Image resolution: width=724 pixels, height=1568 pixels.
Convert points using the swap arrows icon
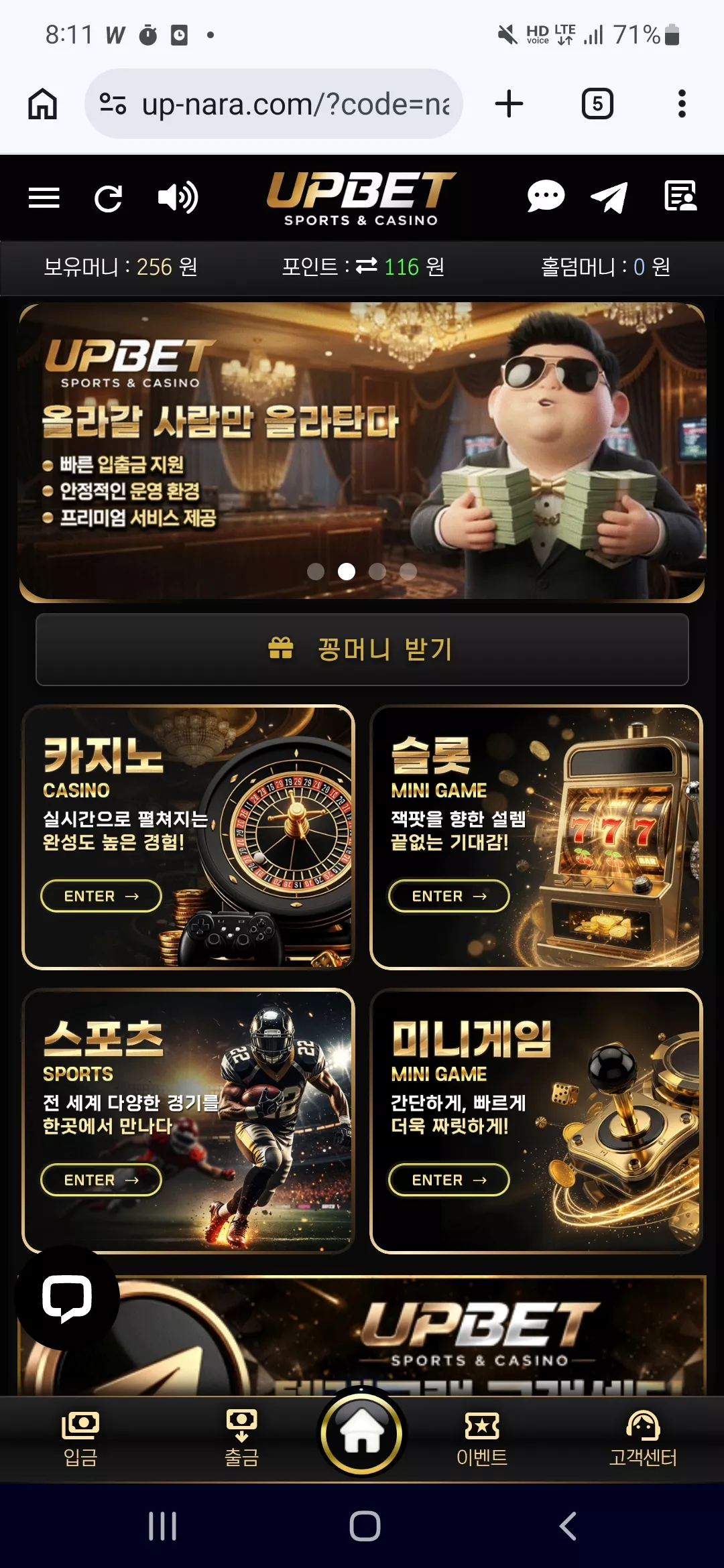tap(367, 266)
